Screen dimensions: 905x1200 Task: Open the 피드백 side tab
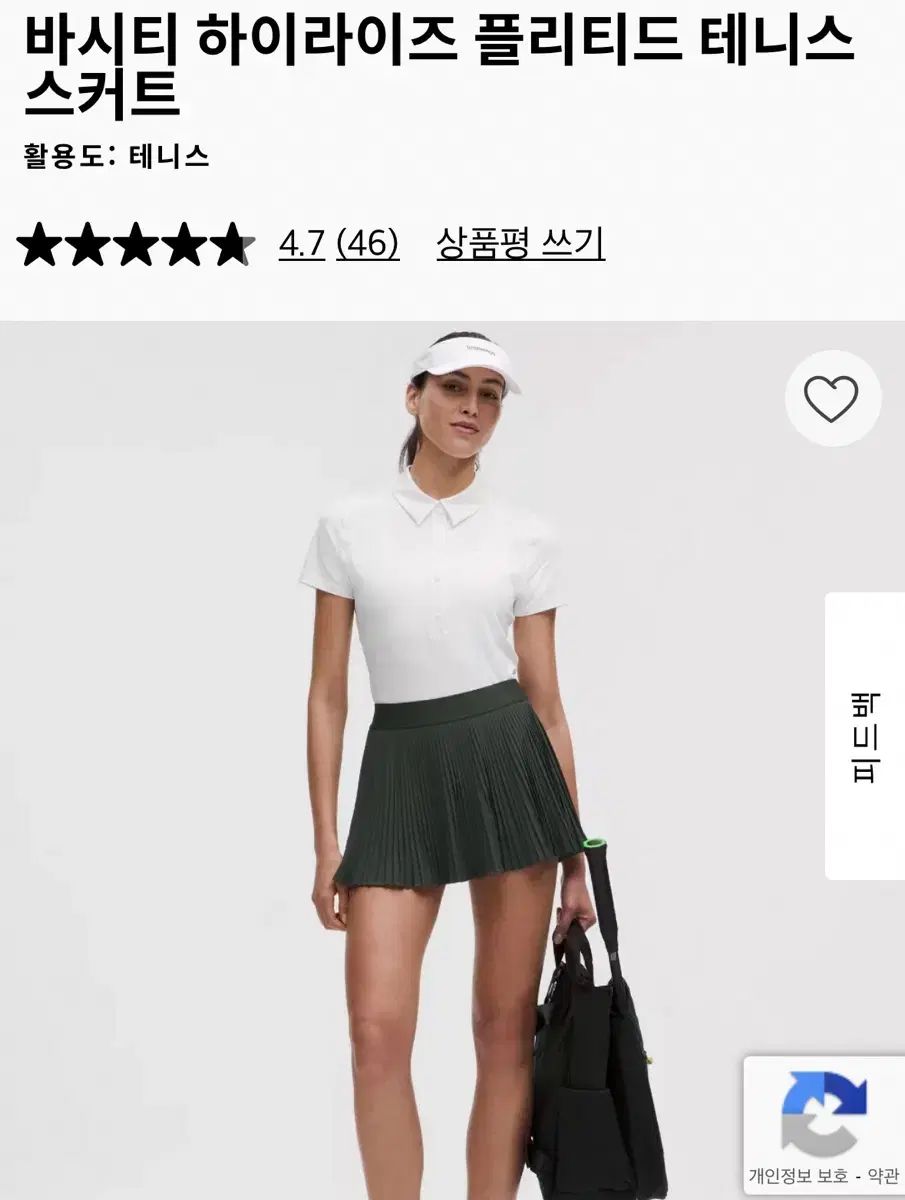(864, 736)
